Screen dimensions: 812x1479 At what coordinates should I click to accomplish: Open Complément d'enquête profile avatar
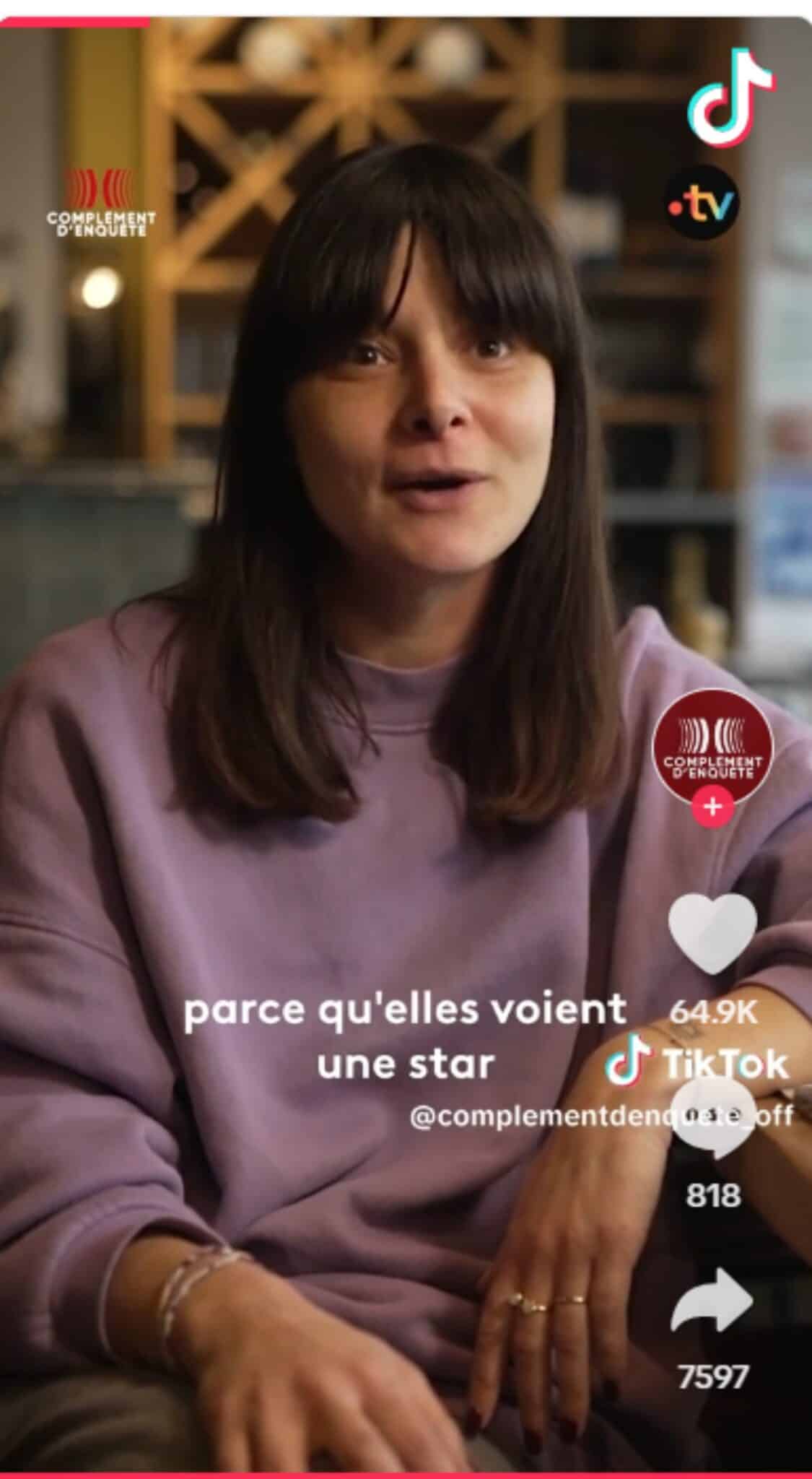712,747
